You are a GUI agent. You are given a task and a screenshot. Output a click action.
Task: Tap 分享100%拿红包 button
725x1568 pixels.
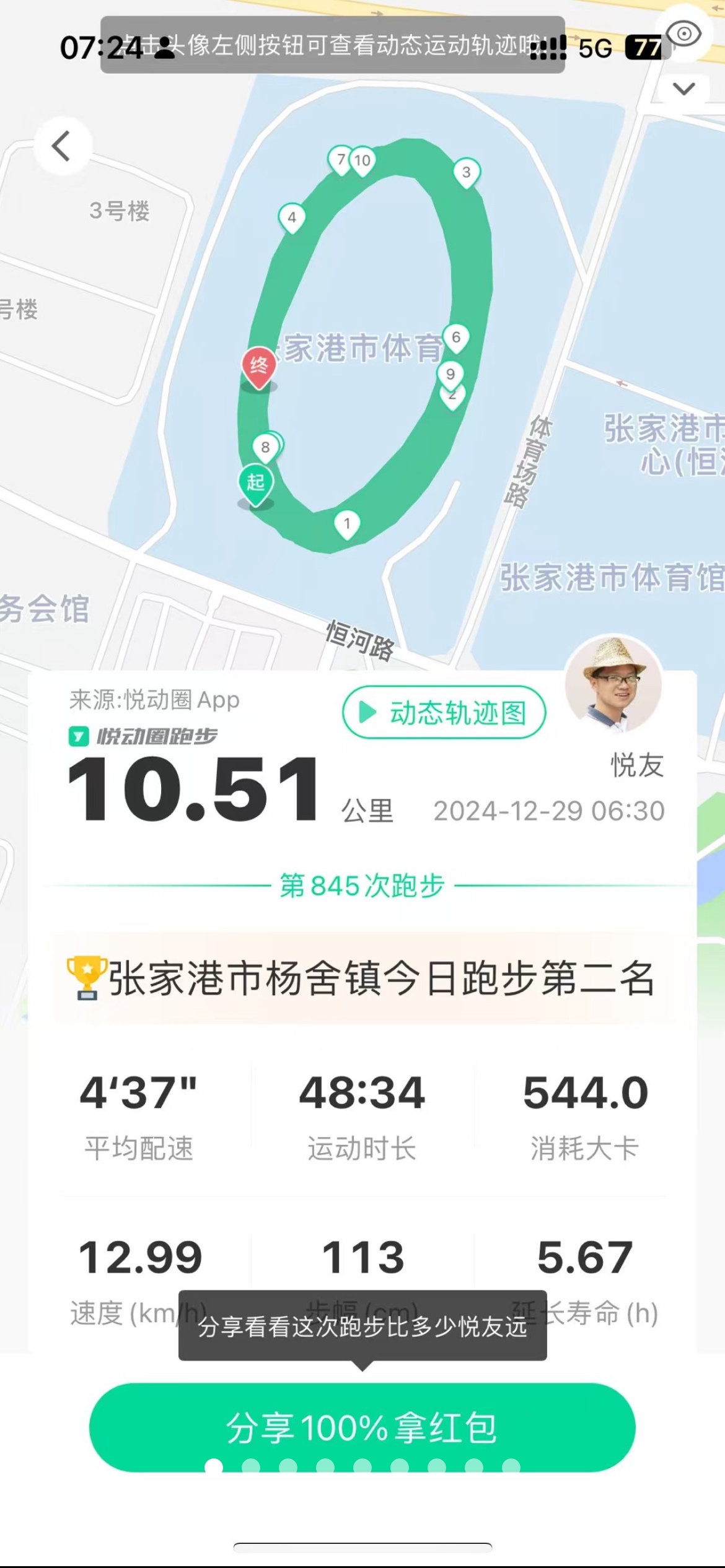pos(362,1428)
